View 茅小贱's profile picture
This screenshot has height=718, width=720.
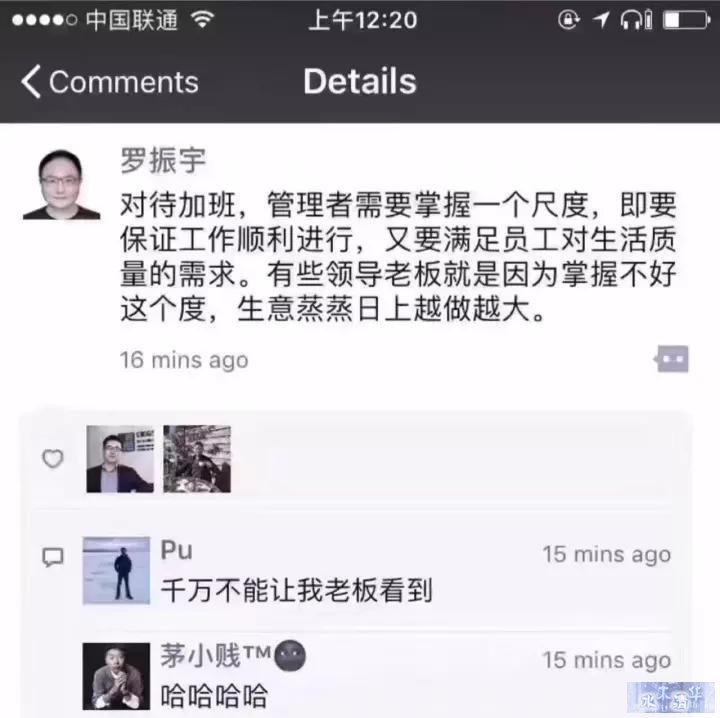click(116, 676)
